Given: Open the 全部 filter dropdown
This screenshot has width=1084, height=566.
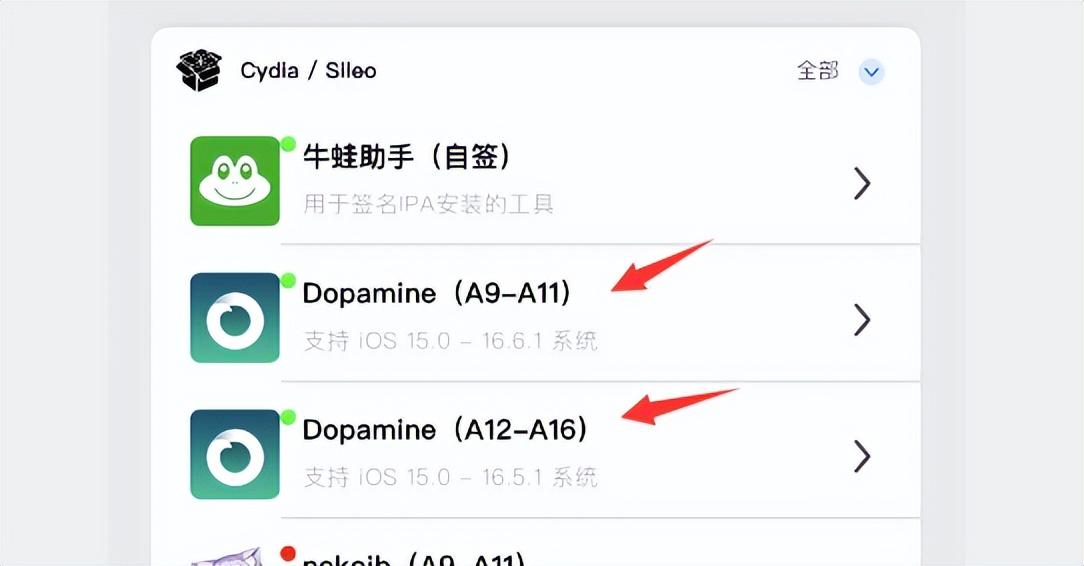Looking at the screenshot, I should tap(871, 72).
